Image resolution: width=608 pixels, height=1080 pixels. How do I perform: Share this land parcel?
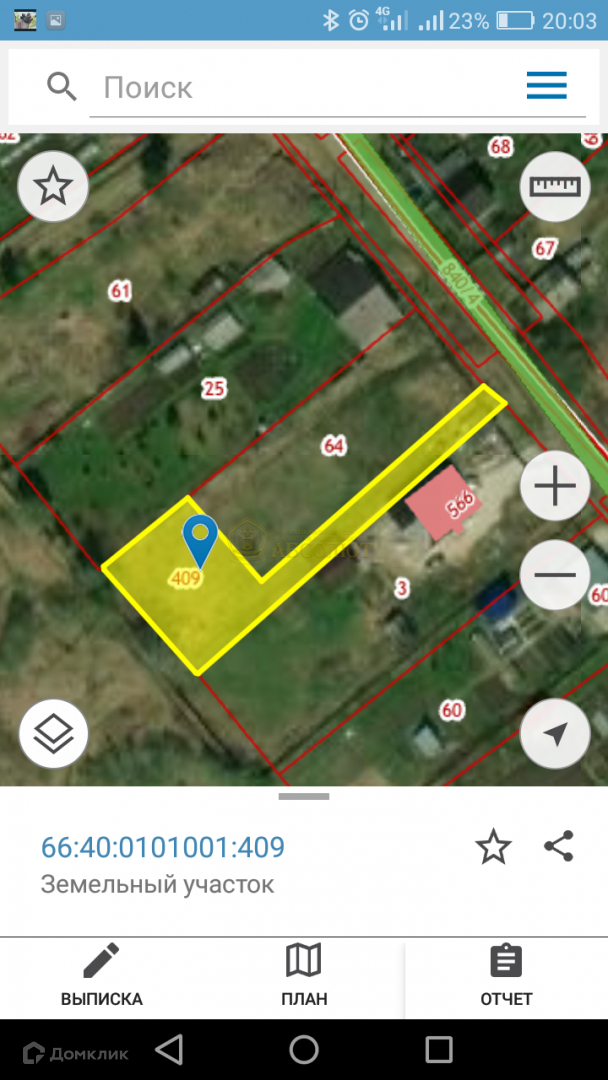tap(558, 847)
